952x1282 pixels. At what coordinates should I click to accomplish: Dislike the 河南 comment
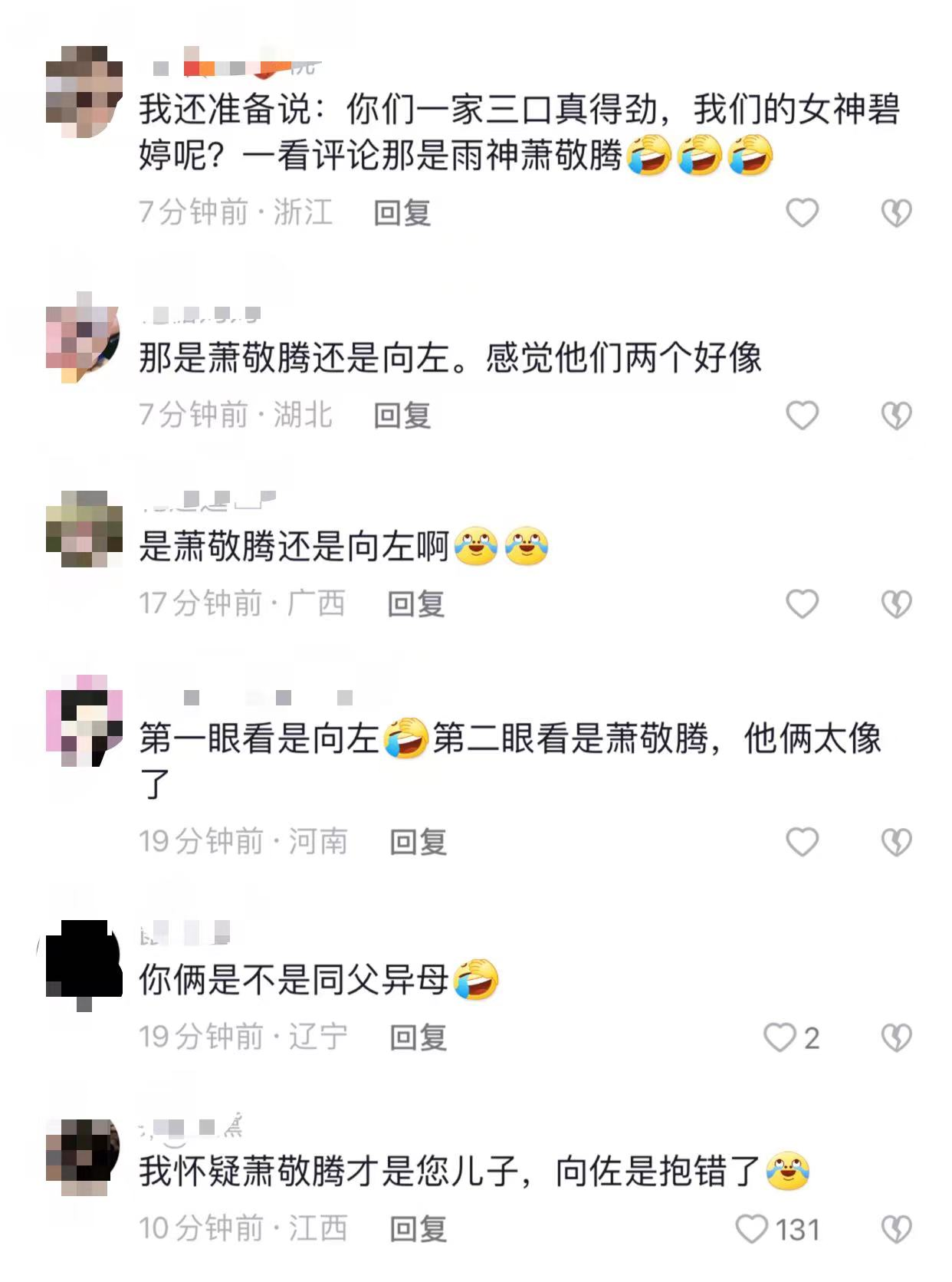(x=896, y=842)
